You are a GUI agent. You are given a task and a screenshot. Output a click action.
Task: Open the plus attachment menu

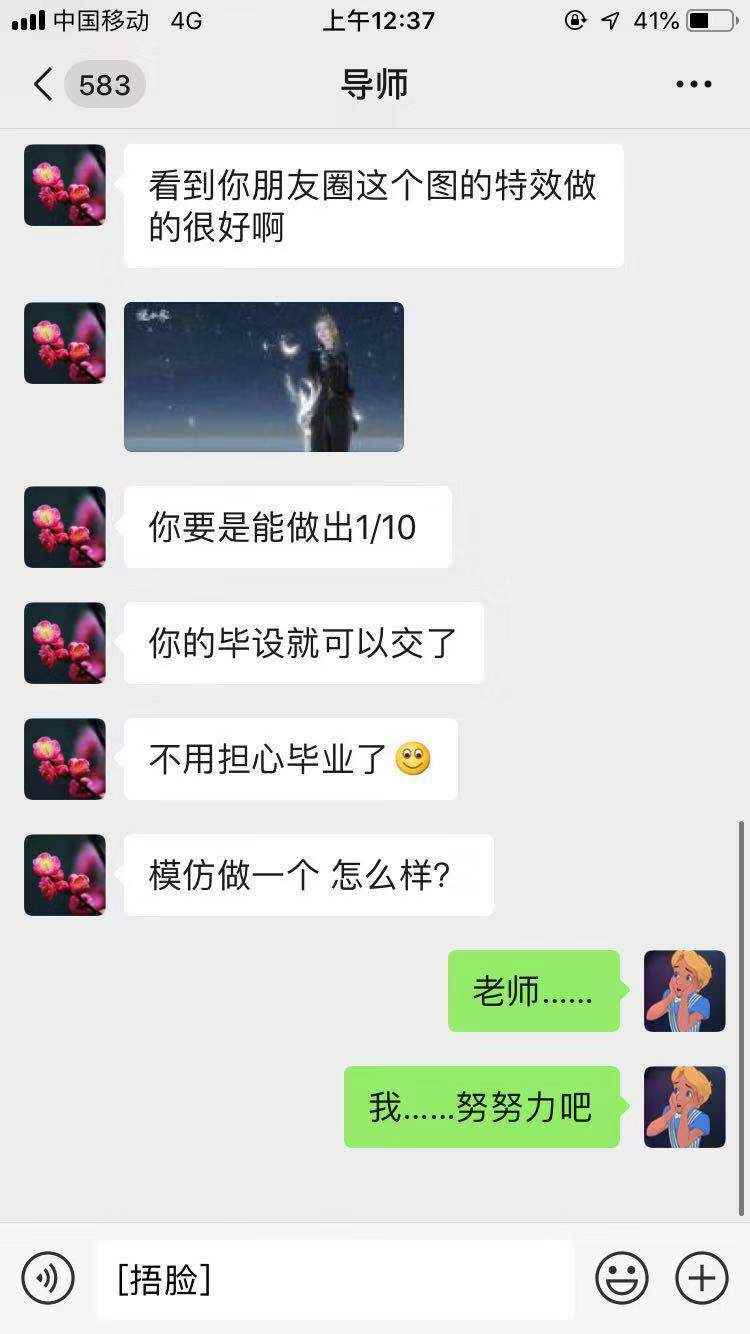click(702, 1278)
